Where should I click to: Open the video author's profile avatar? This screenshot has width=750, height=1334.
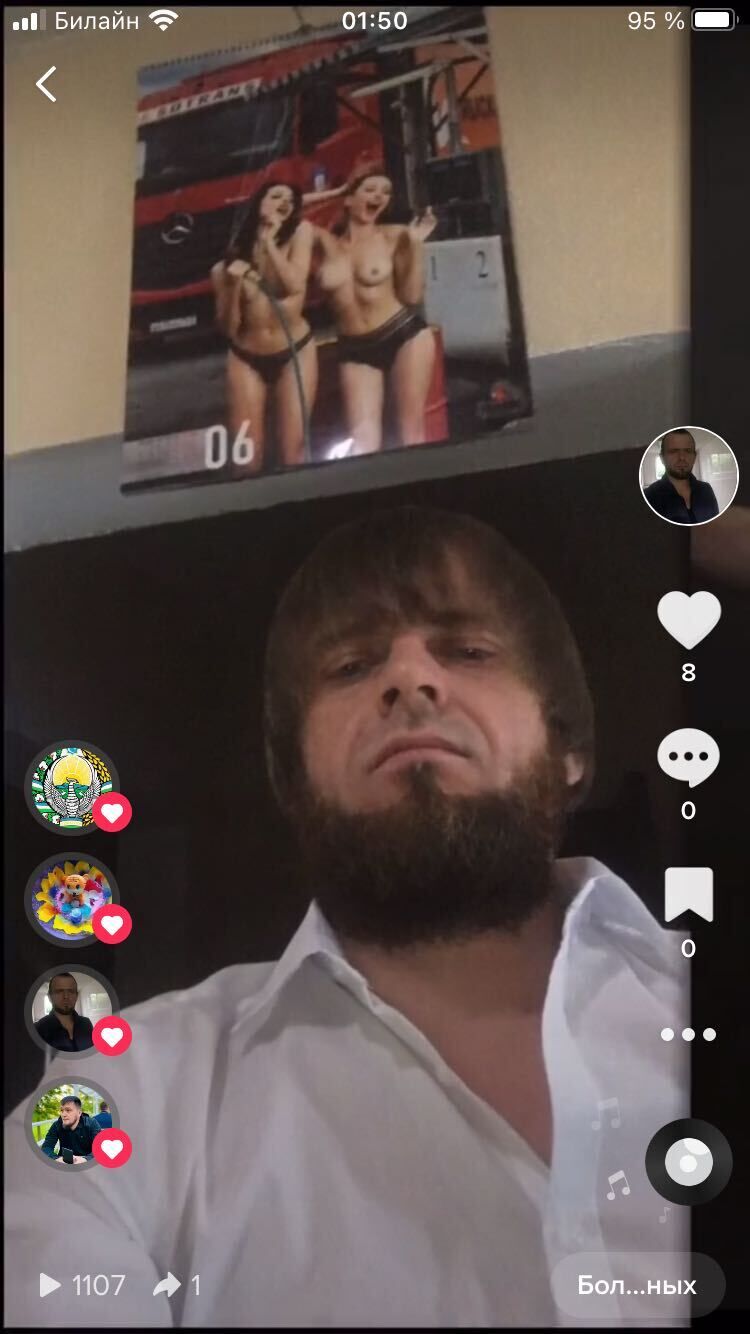(688, 476)
